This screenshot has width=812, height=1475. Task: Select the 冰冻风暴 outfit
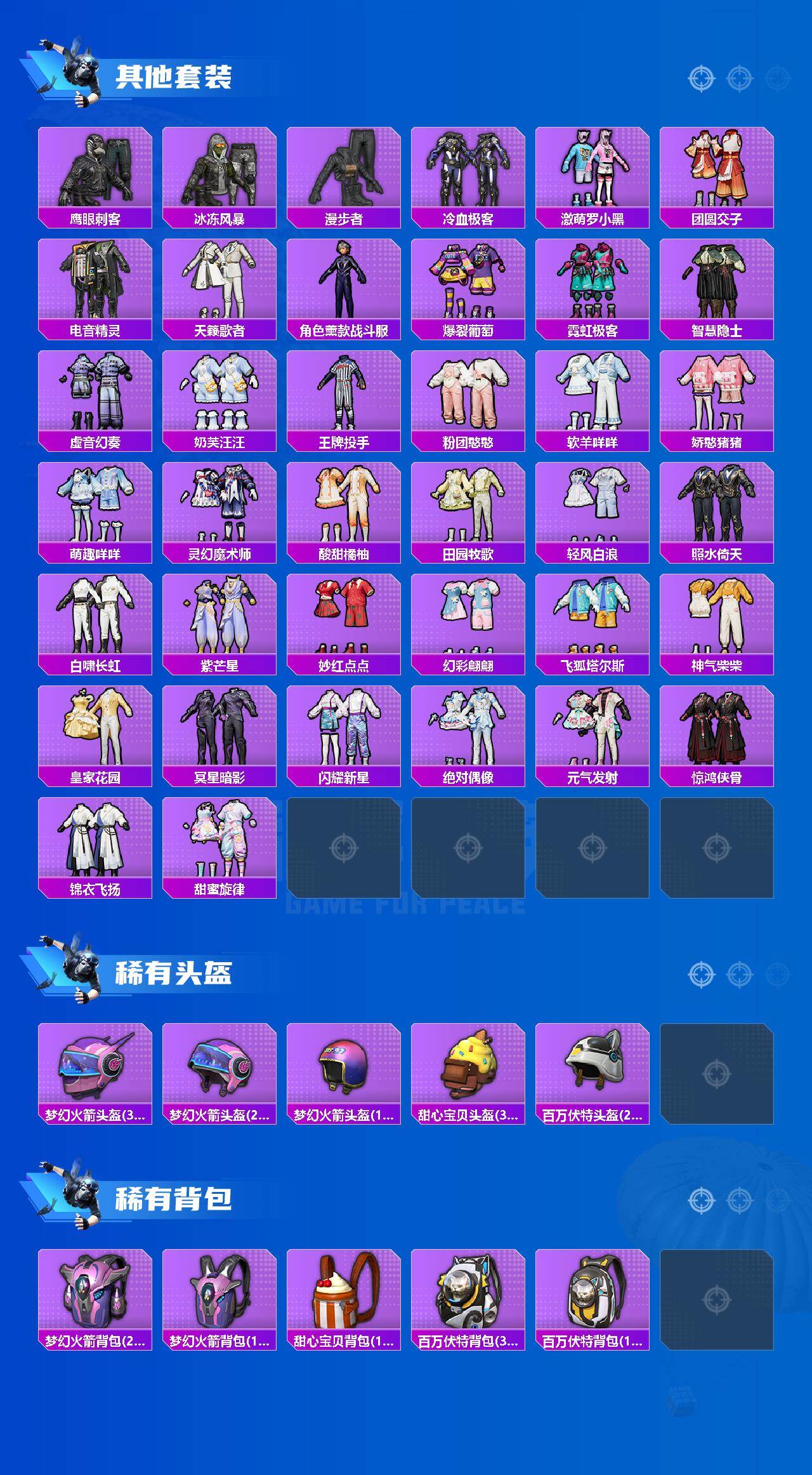(x=219, y=171)
